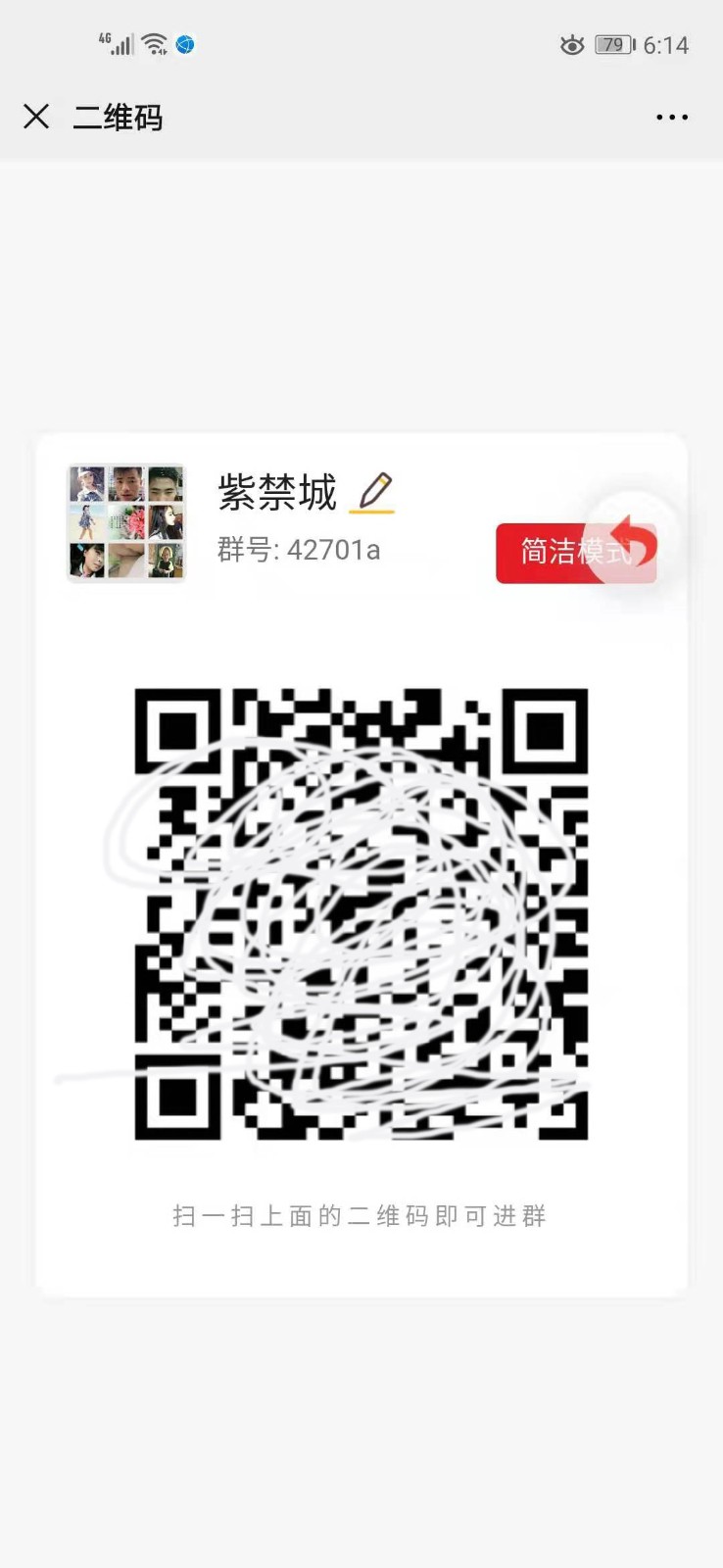Image resolution: width=723 pixels, height=1568 pixels.
Task: Select the group name 紫禁城
Action: (277, 492)
